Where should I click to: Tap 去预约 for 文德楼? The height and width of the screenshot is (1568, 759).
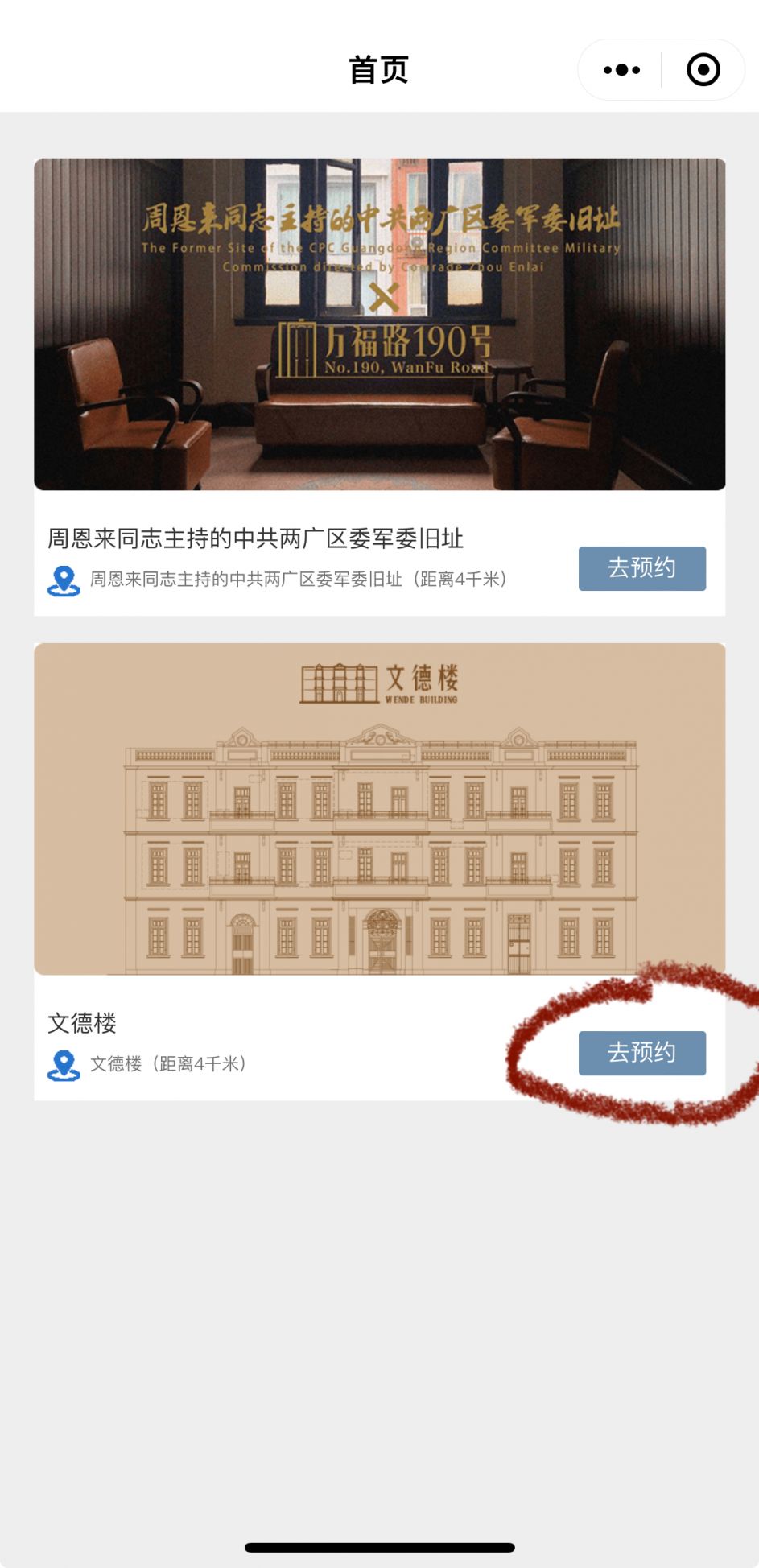(x=641, y=1053)
